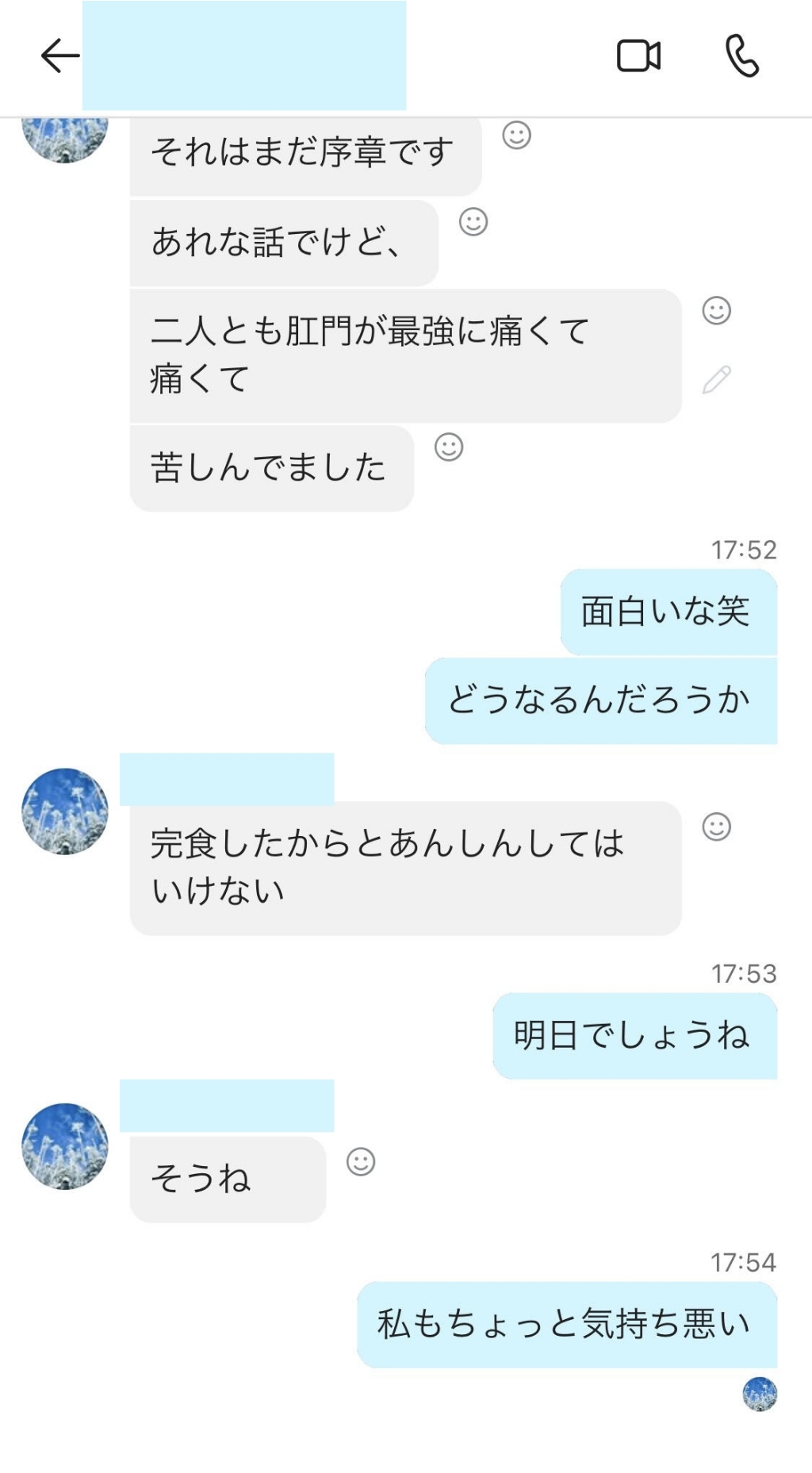The height and width of the screenshot is (1473, 812).
Task: Tap the pencil edit icon beside message
Action: [x=716, y=380]
